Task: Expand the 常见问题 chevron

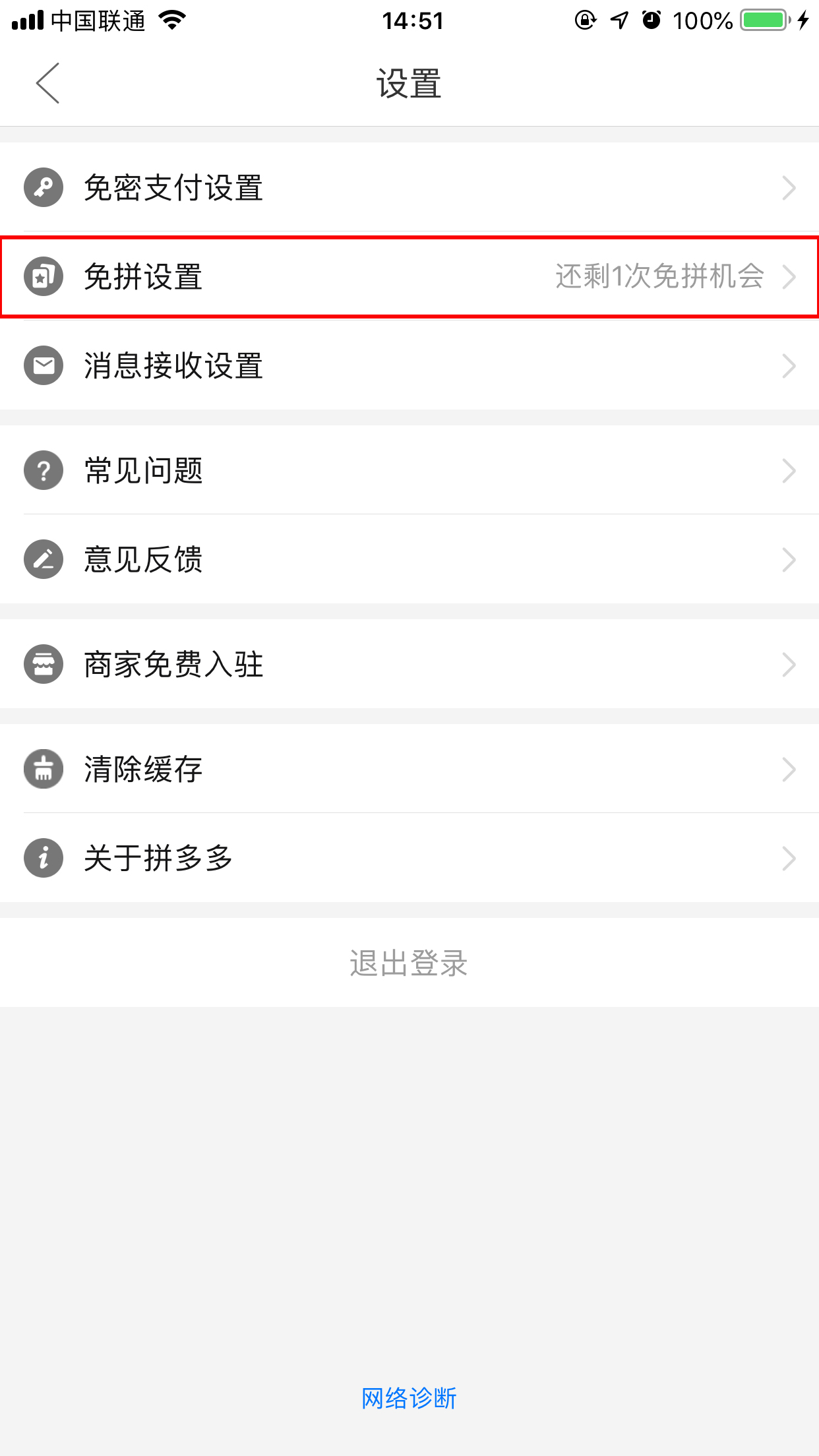Action: coord(789,470)
